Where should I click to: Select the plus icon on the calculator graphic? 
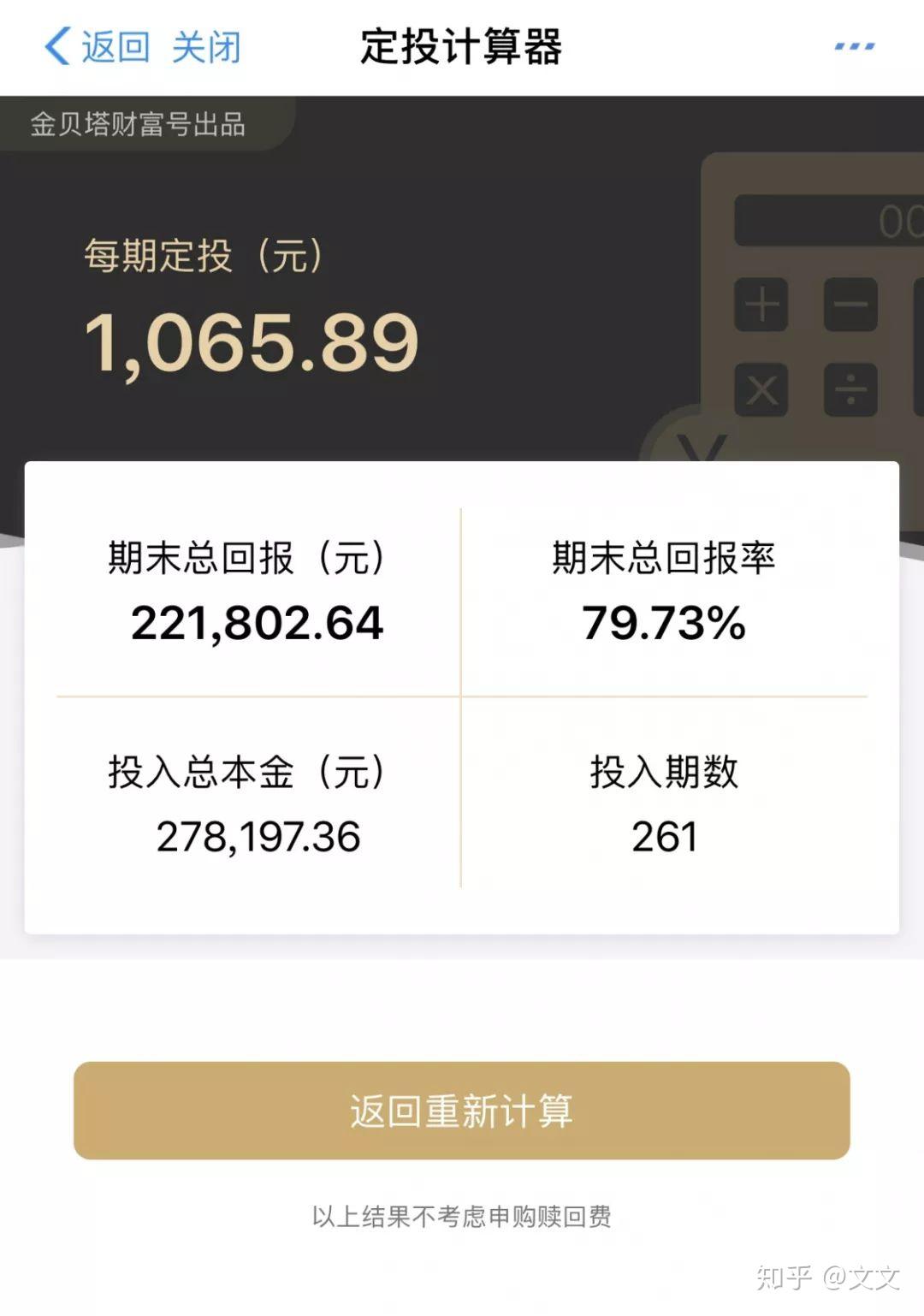pos(760,305)
